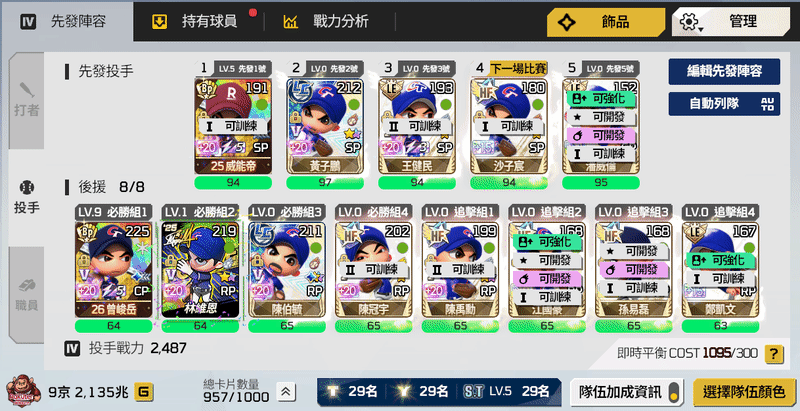This screenshot has height=411, width=800.
Task: Tap 選擇隊伍顏色 button
Action: [x=745, y=391]
